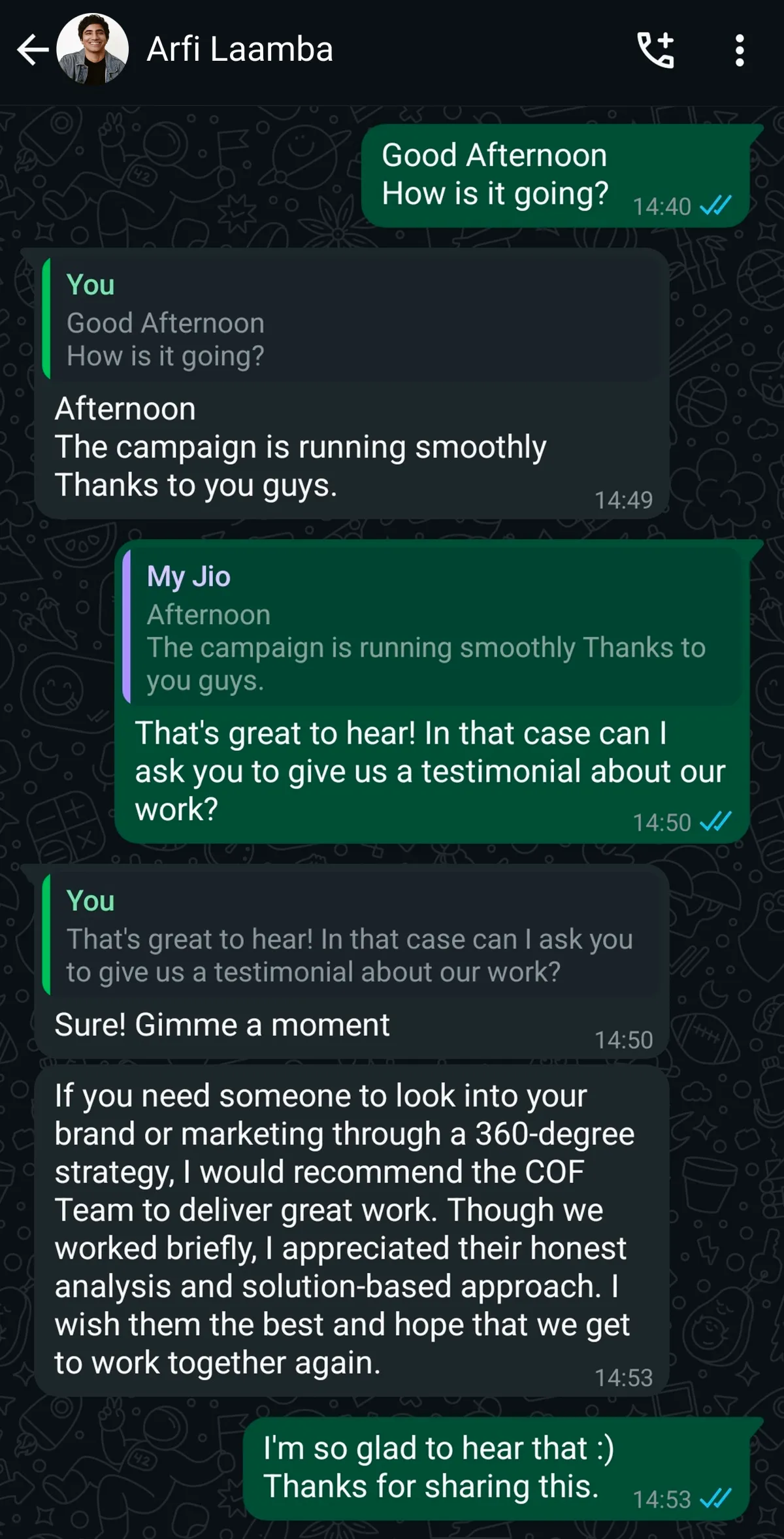Viewport: 784px width, 1539px height.
Task: Jump to quoted 'Good Afternoon' message in reply
Action: [x=353, y=320]
